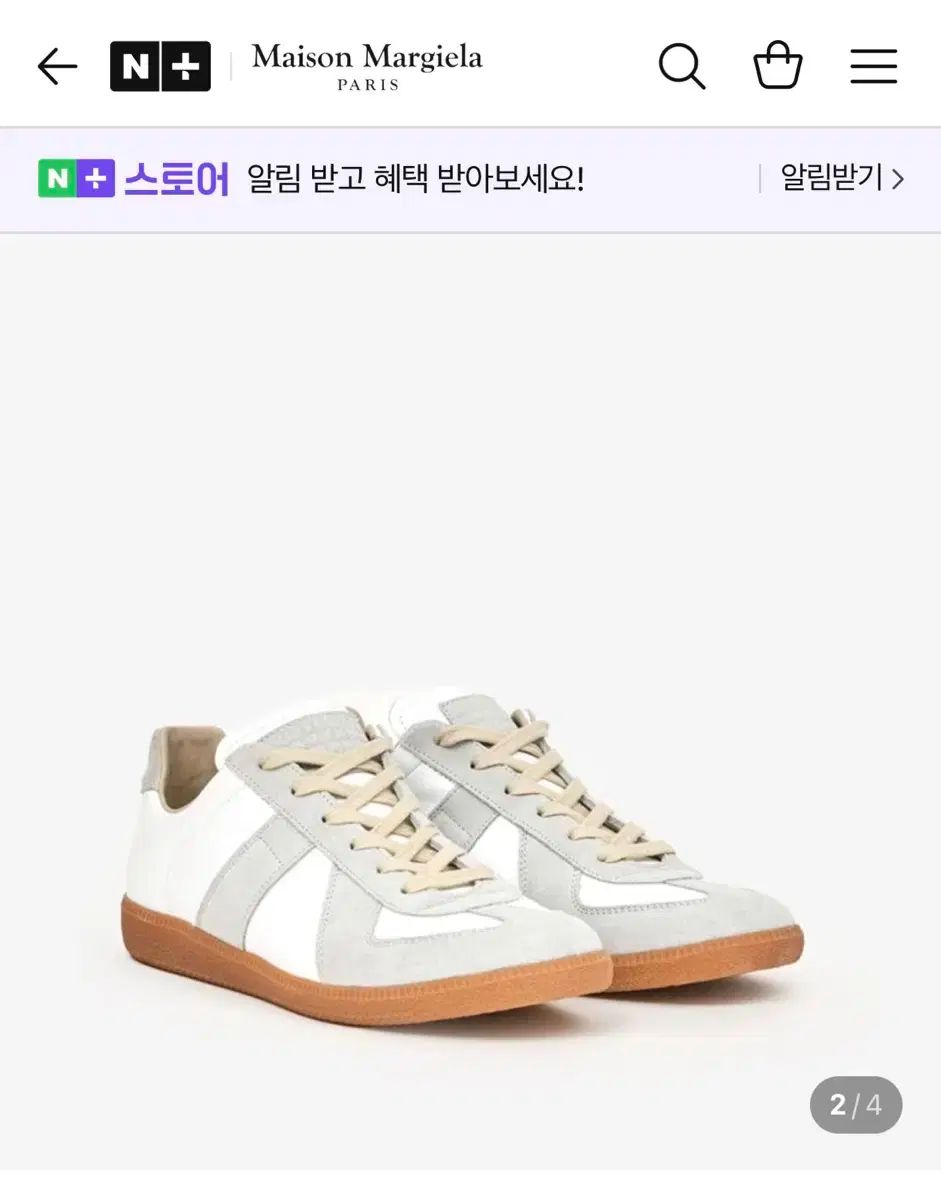This screenshot has height=1200, width=941.
Task: Go back using the arrow icon
Action: [x=57, y=67]
